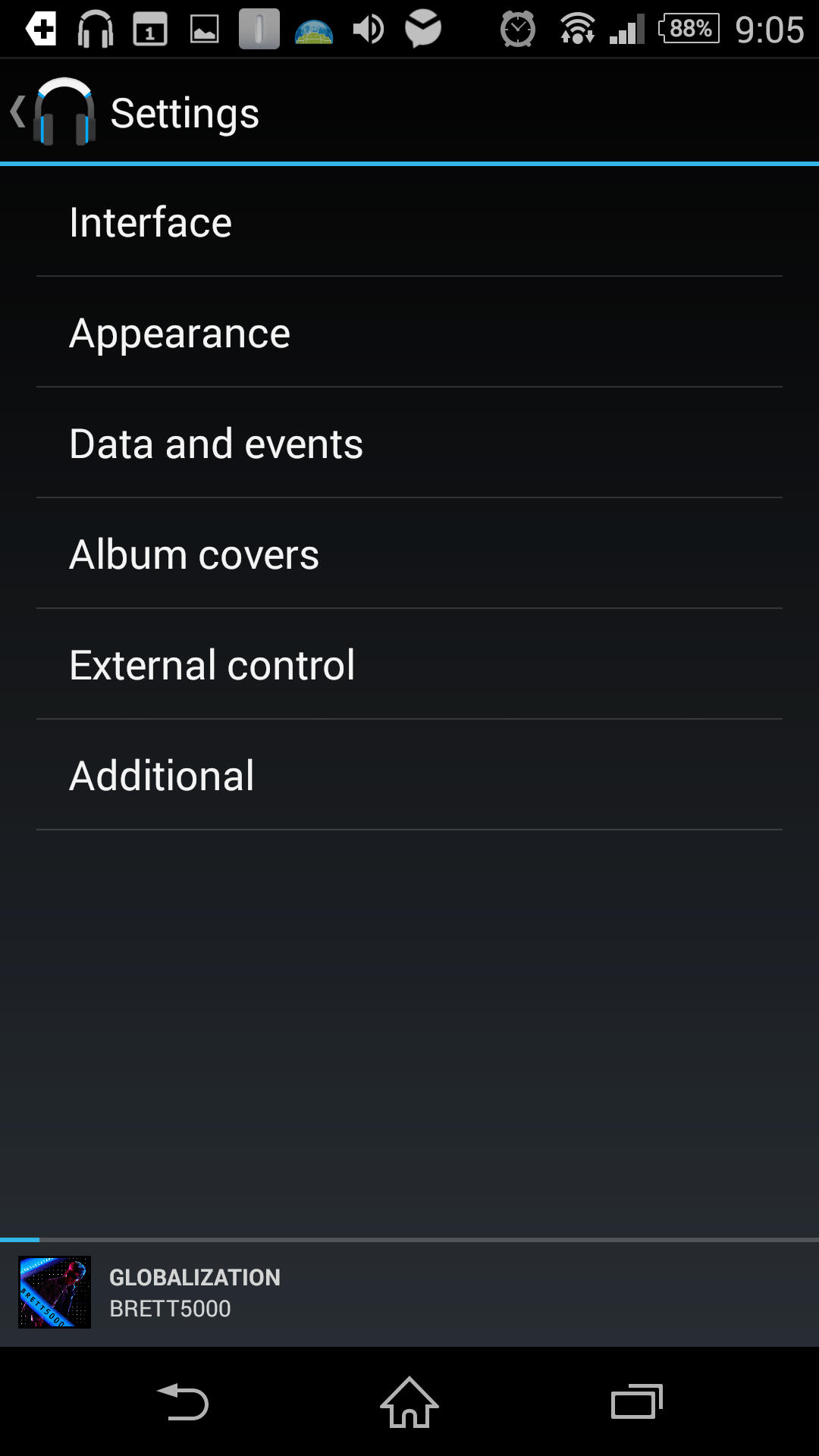Open Interface settings
819x1456 pixels.
point(409,221)
